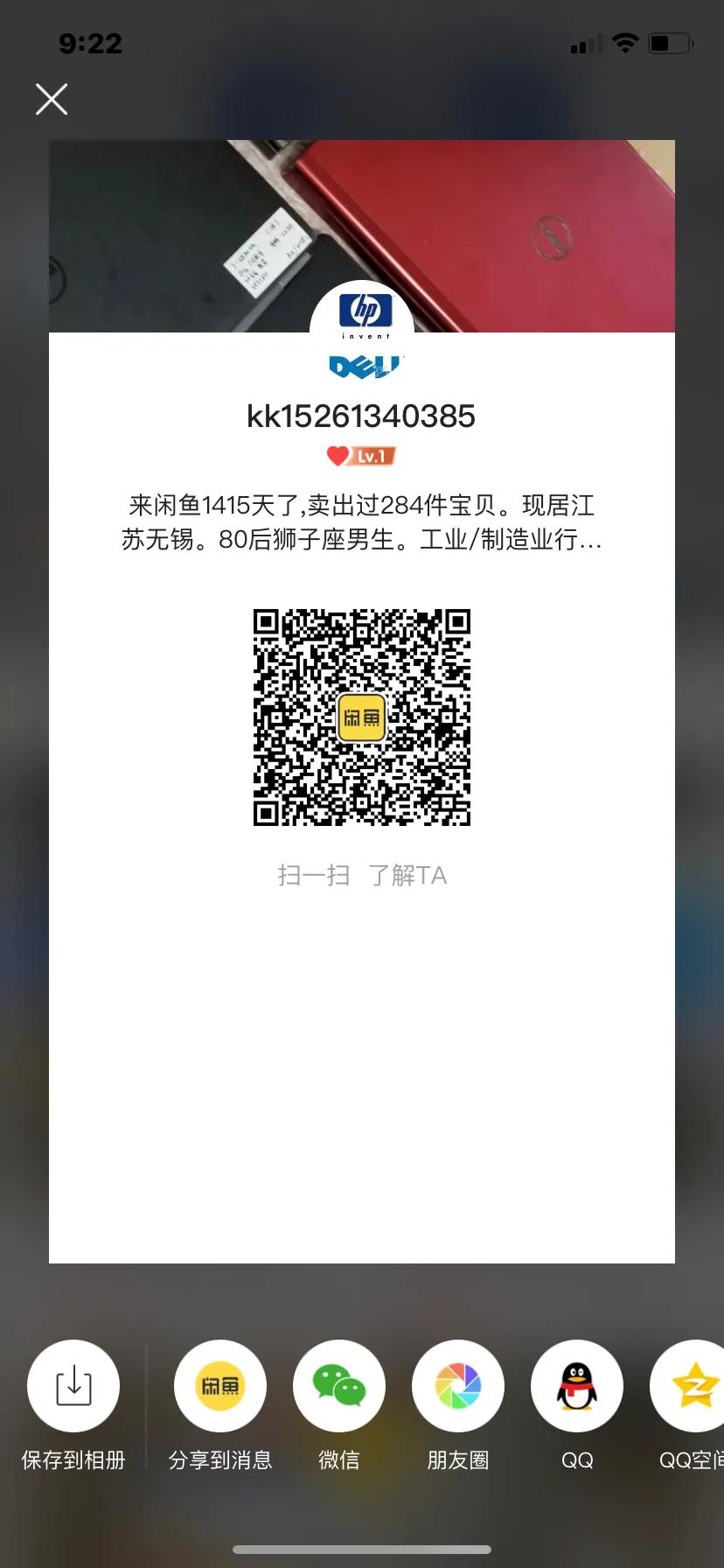Tap the yellow 闲鱼 share-to-message icon

[220, 1386]
